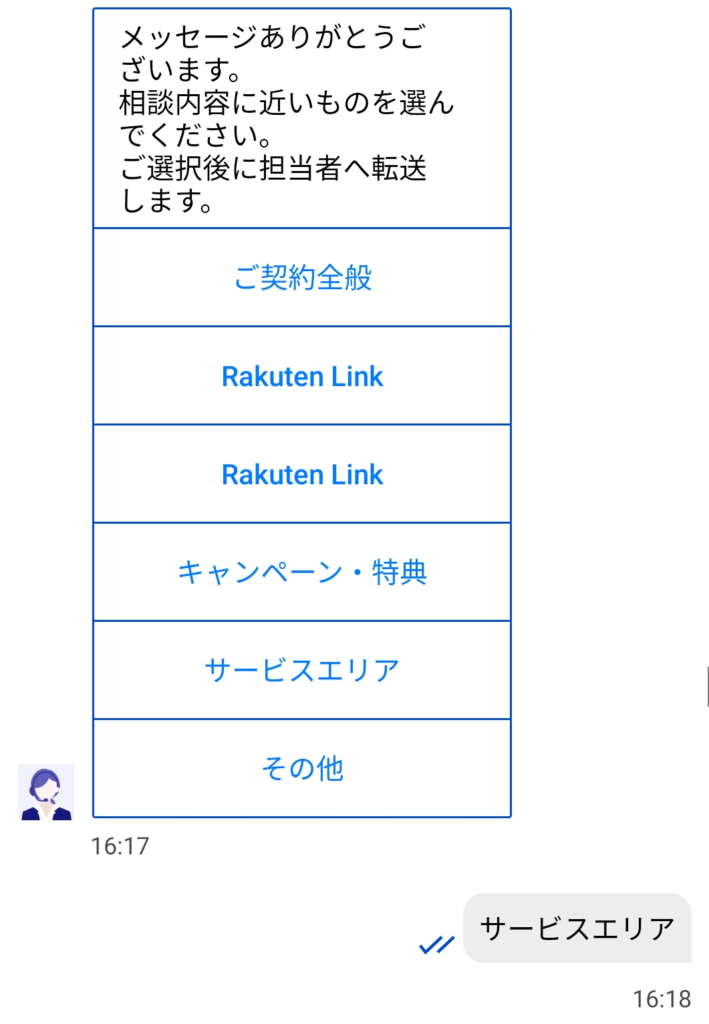Screen dimensions: 709x1024
Task: Pick the サービスエリア option
Action: [x=302, y=670]
